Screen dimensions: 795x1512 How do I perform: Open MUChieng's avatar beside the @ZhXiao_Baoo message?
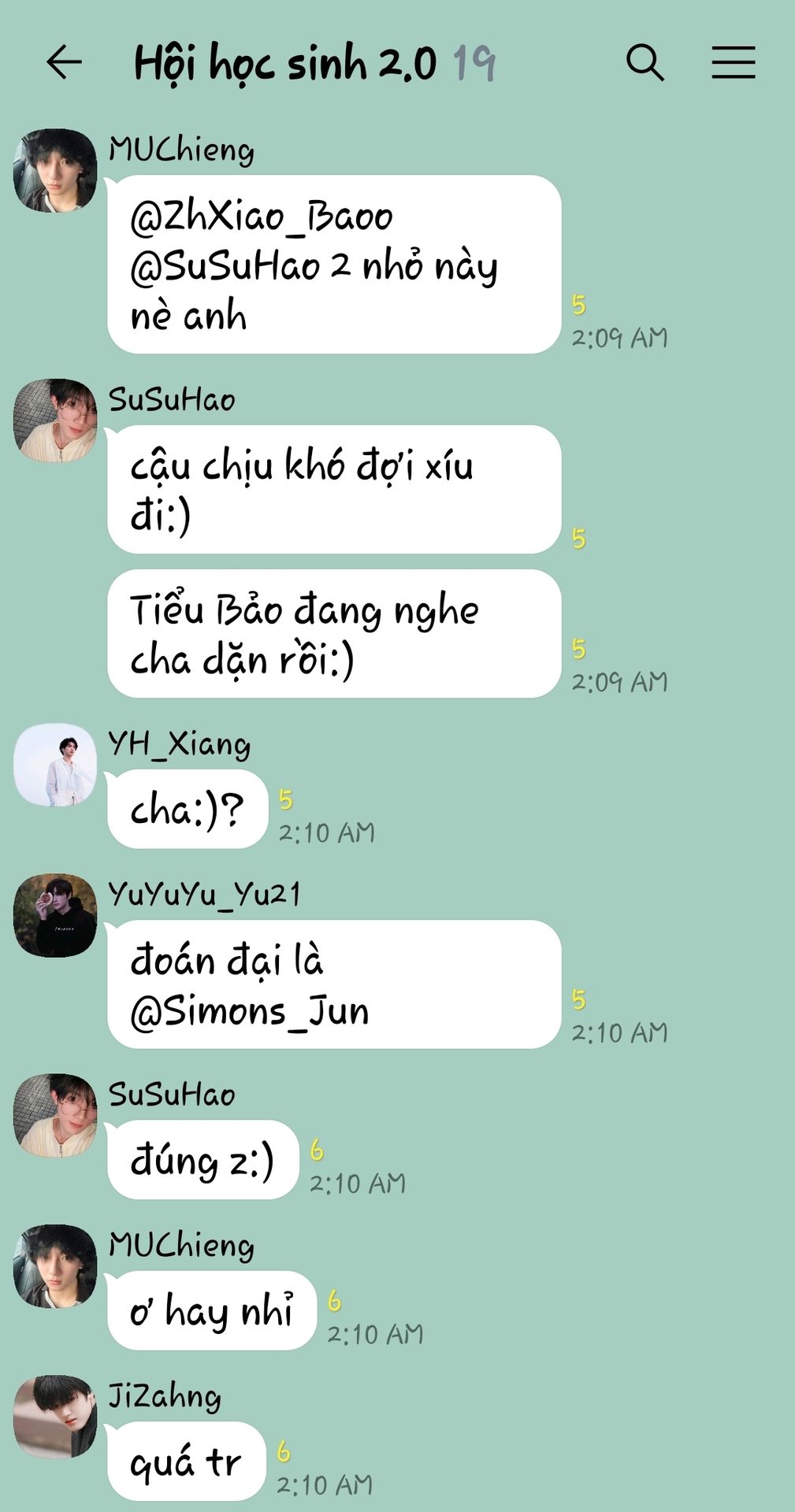55,170
